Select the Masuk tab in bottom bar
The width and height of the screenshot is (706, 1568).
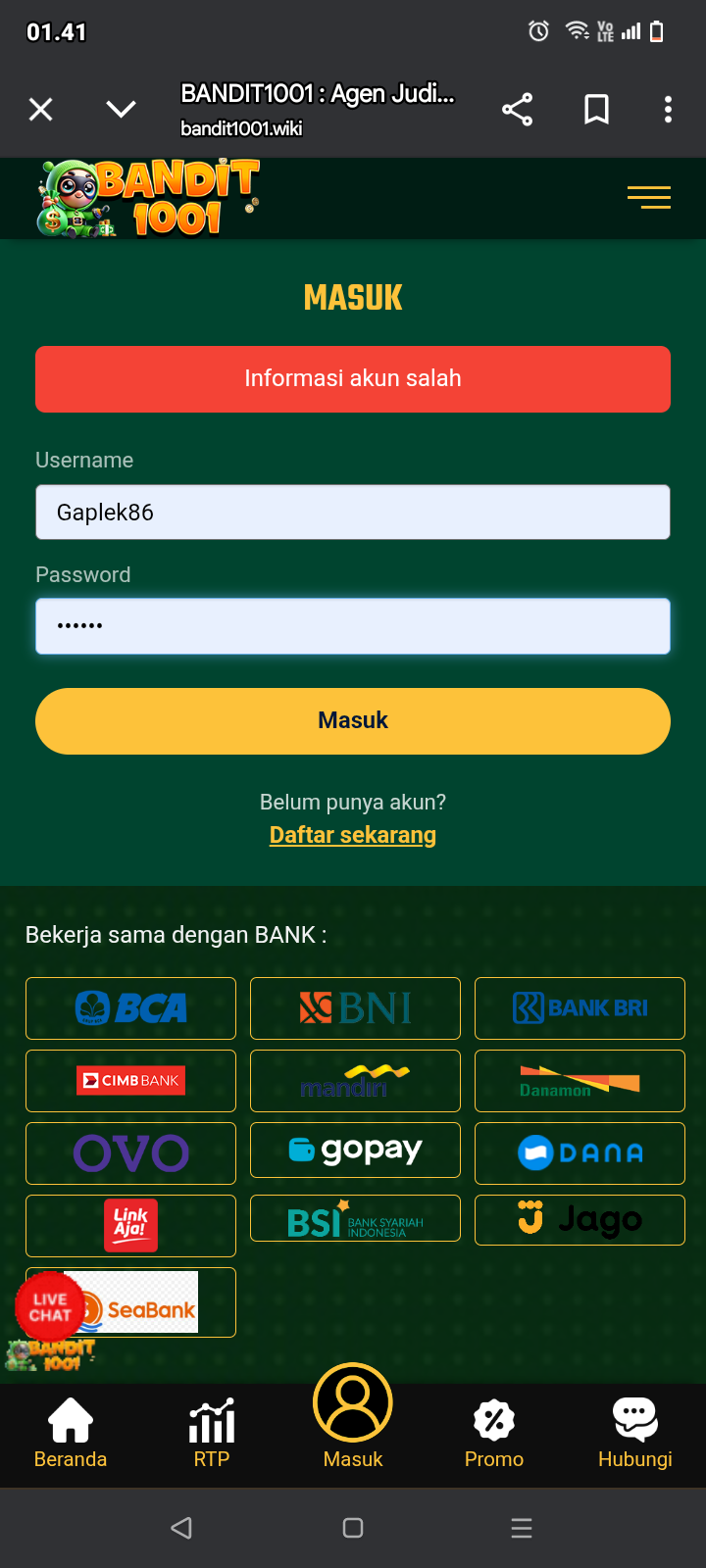pyautogui.click(x=353, y=1417)
